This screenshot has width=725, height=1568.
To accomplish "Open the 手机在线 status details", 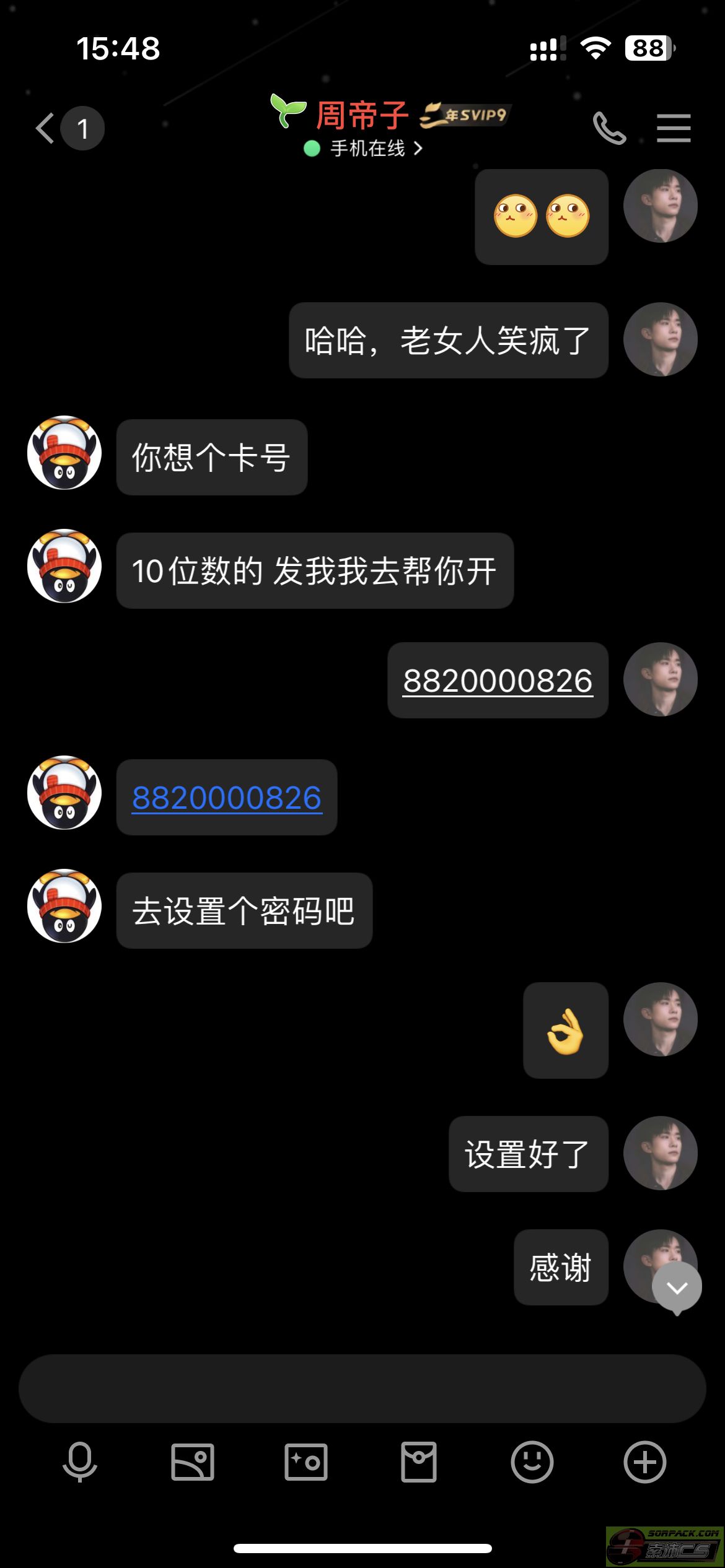I will (364, 149).
